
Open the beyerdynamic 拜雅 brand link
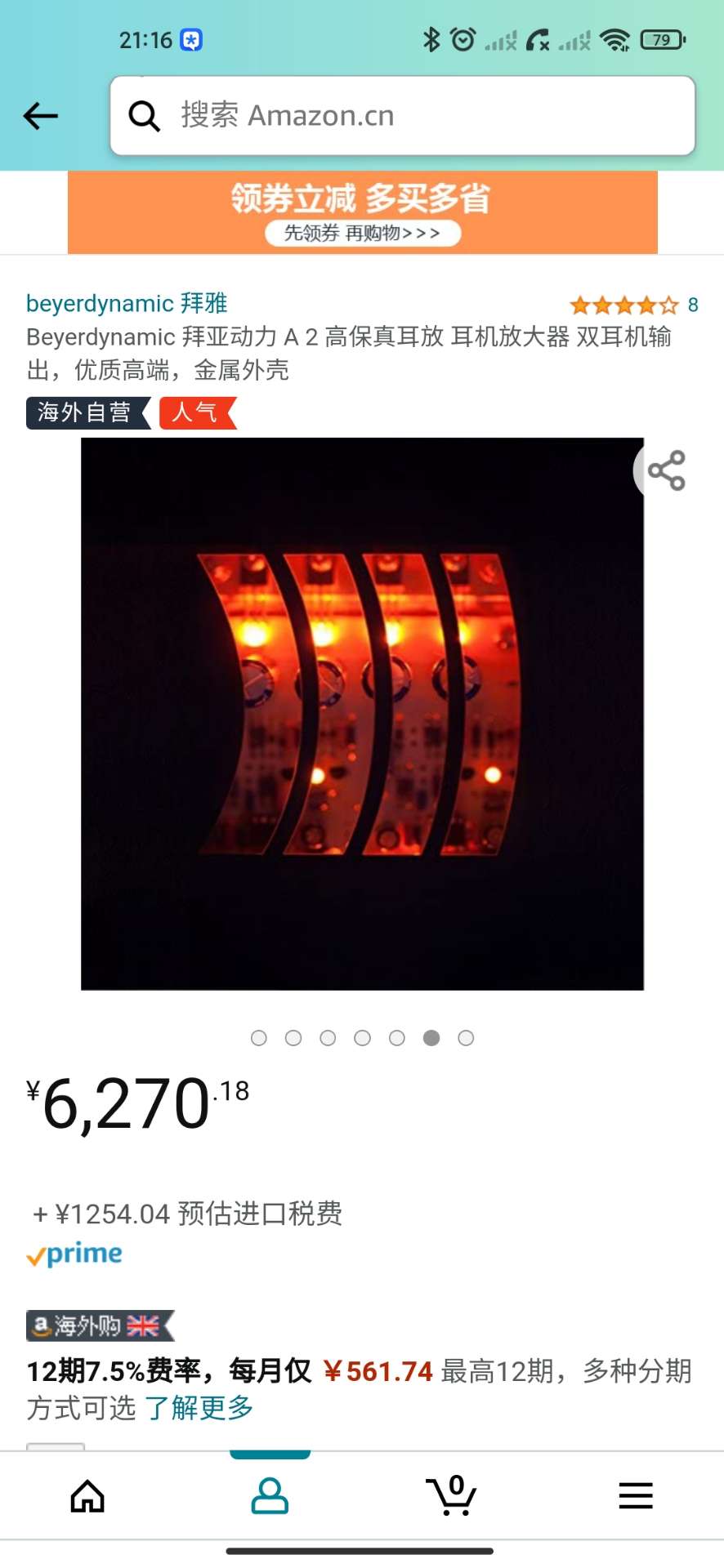coord(127,303)
